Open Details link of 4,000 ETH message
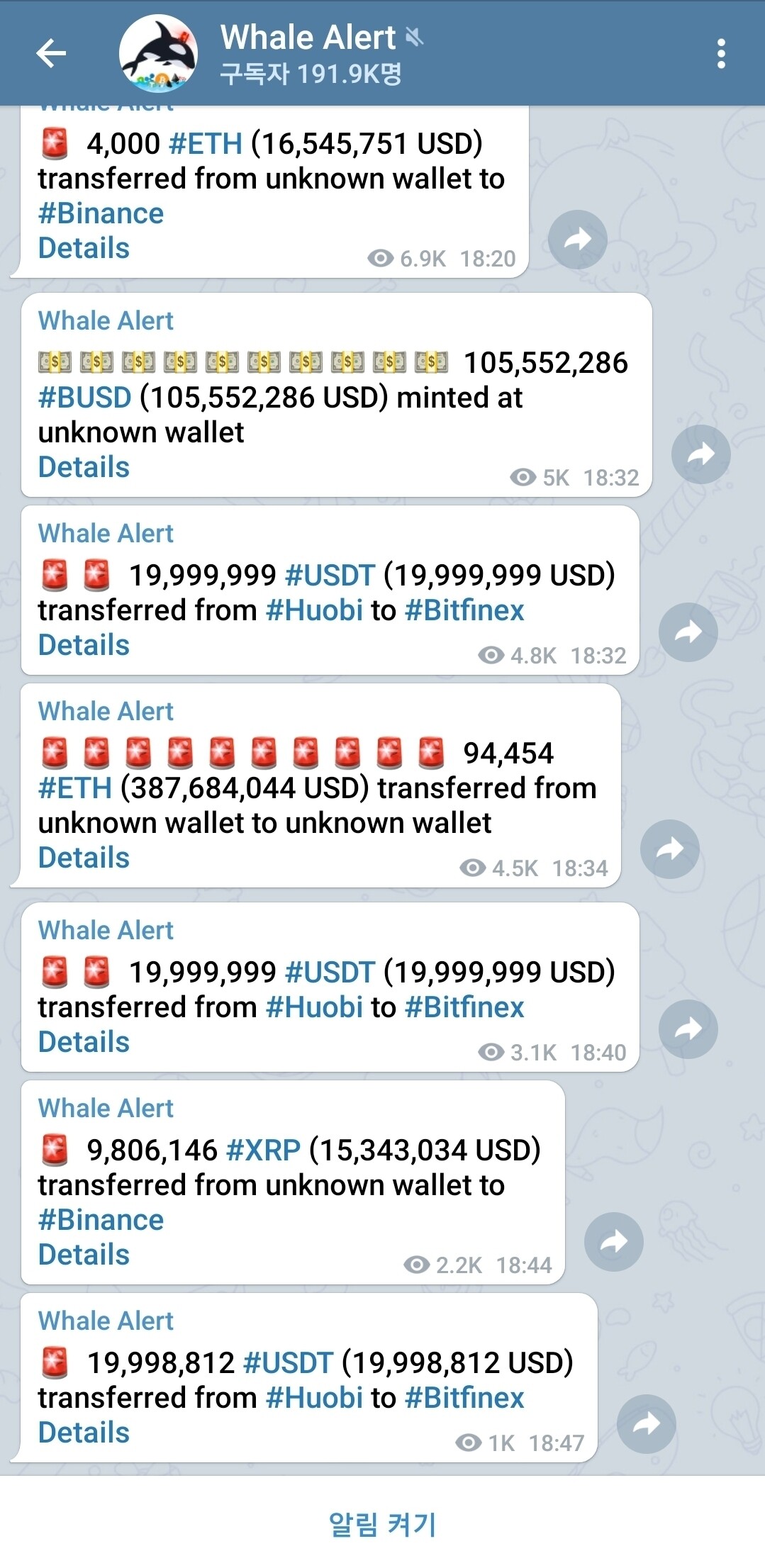765x1568 pixels. (84, 248)
